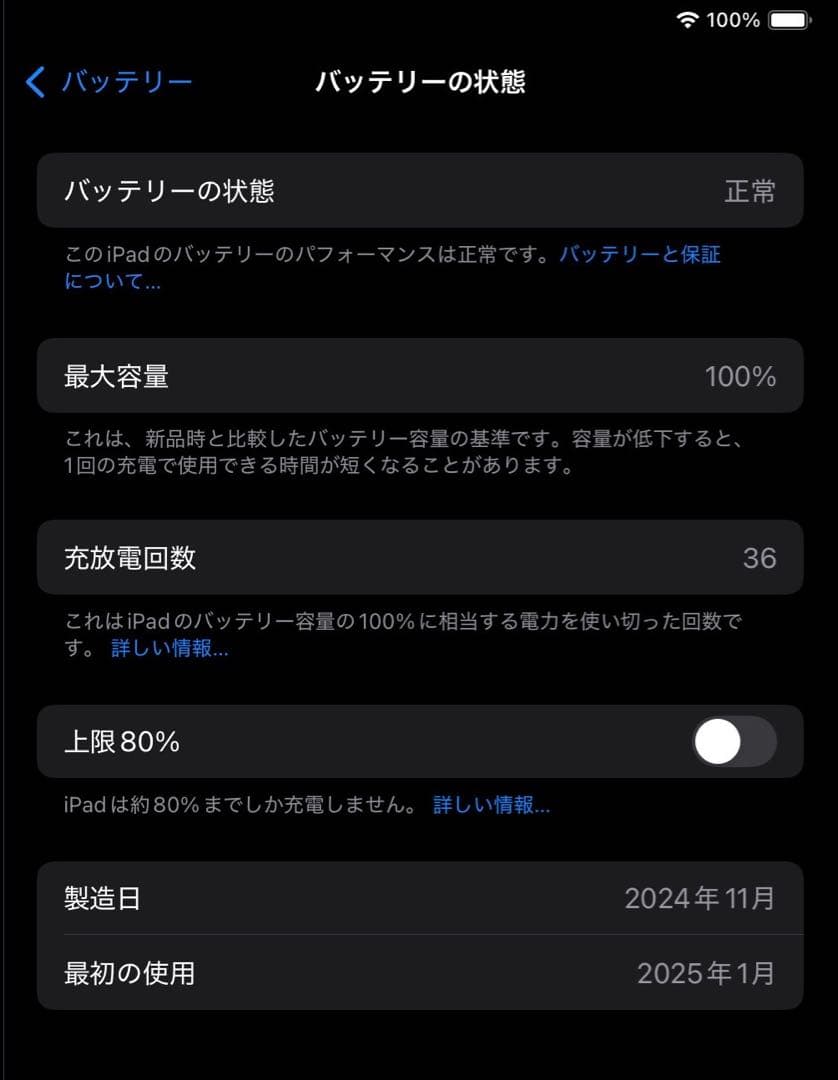Select the バッテリーの状態 row showing 正常
Image resolution: width=838 pixels, height=1080 pixels.
pos(419,191)
